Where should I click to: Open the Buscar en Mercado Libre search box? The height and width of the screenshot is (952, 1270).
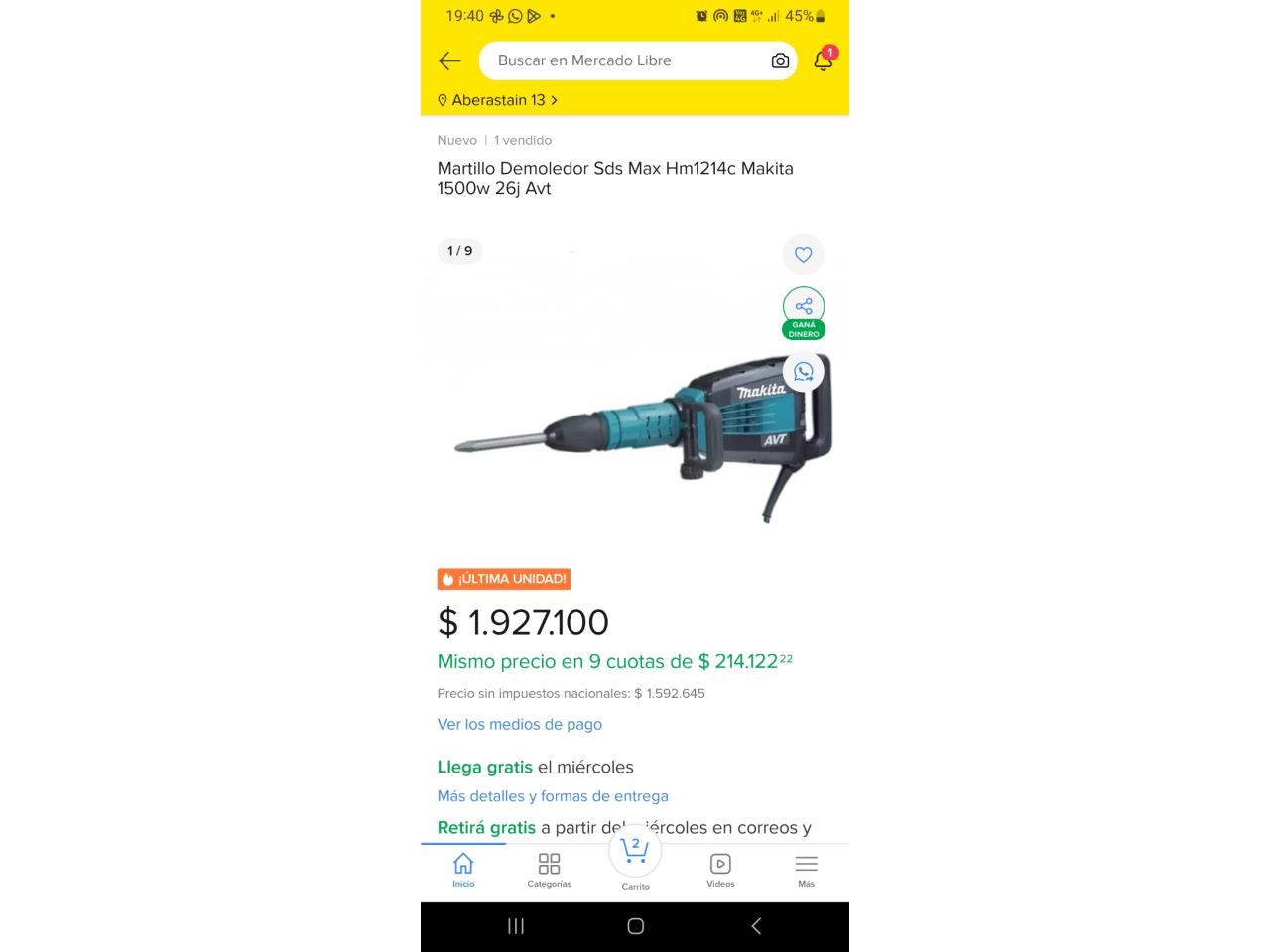620,60
